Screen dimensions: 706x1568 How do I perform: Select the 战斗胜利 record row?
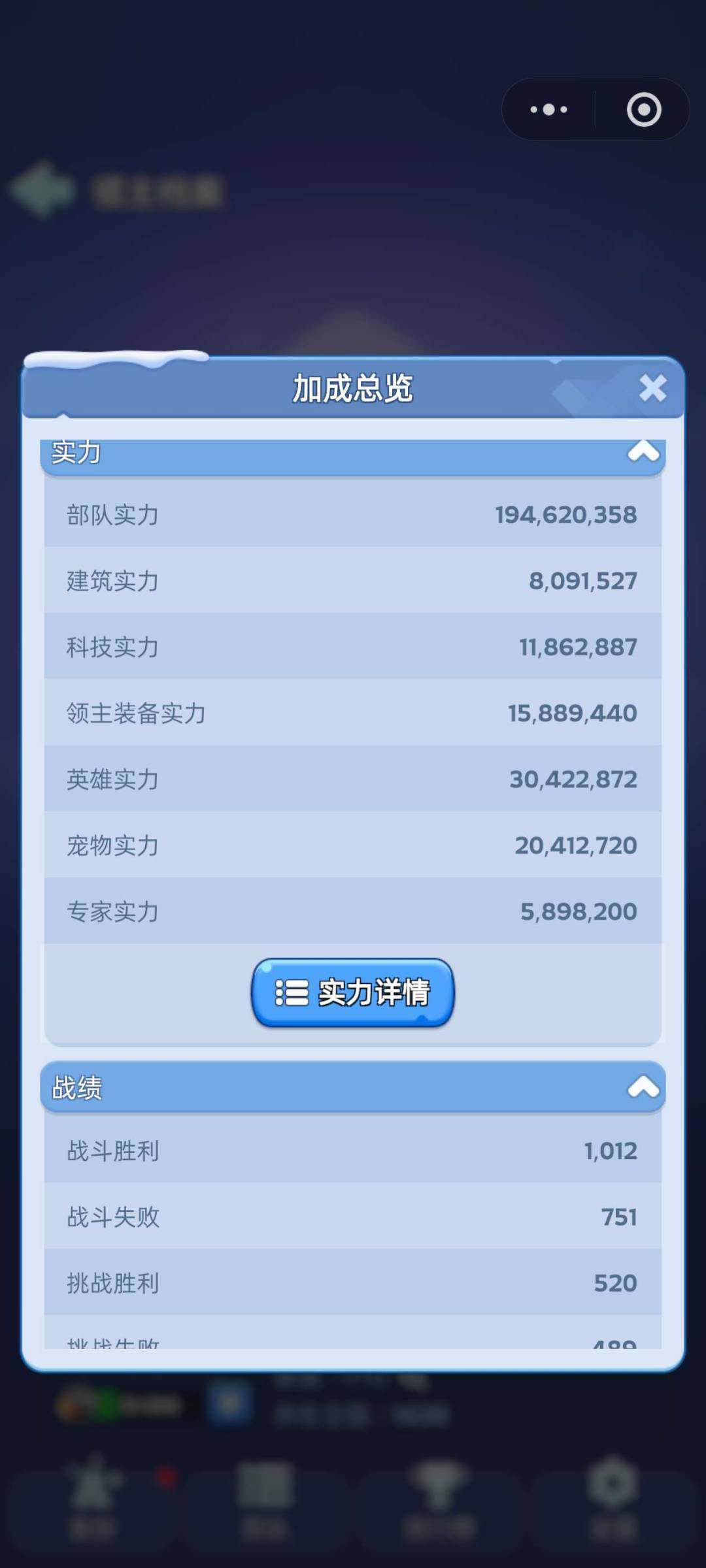(x=353, y=1150)
